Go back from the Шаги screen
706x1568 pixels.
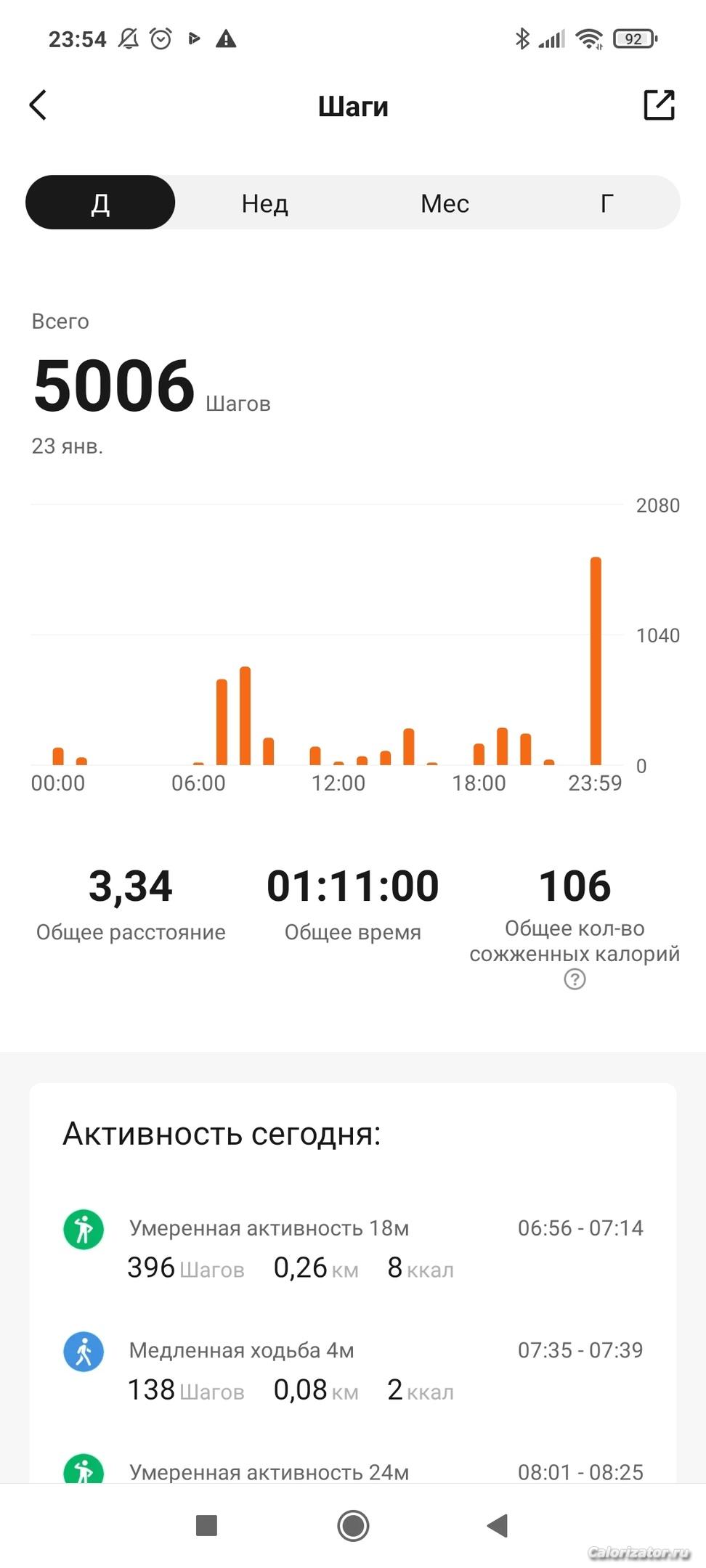click(38, 105)
